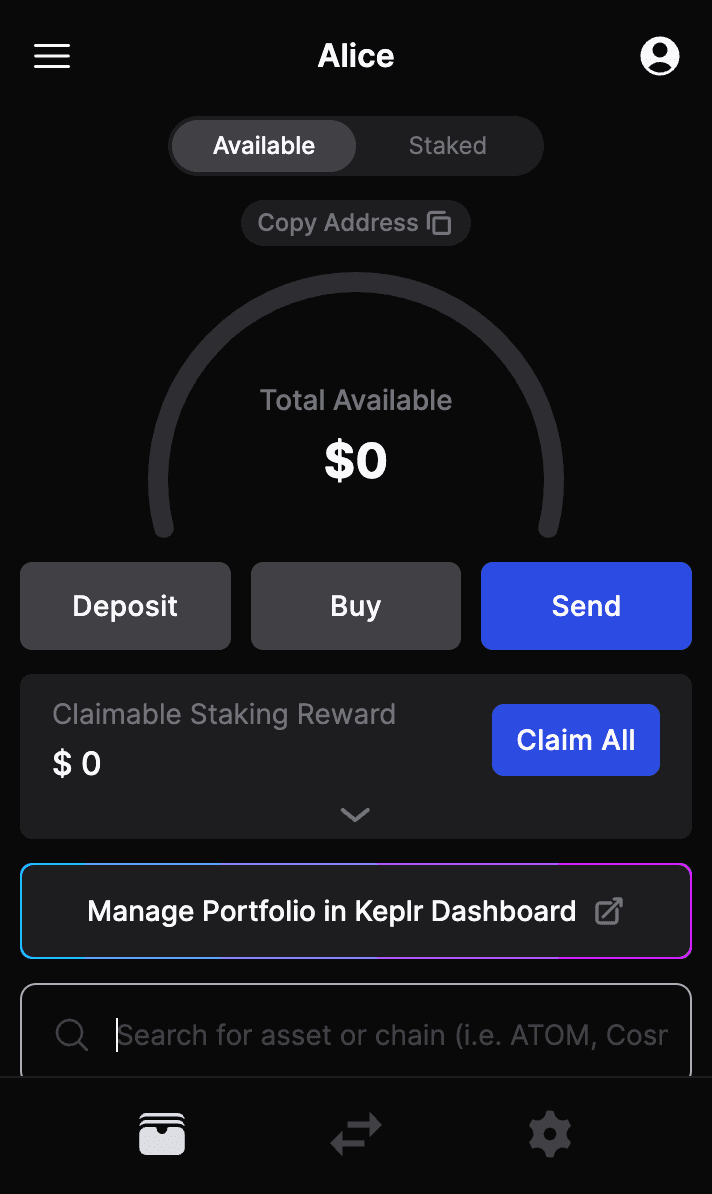Viewport: 712px width, 1194px height.
Task: Open the Send screen
Action: [x=586, y=606]
